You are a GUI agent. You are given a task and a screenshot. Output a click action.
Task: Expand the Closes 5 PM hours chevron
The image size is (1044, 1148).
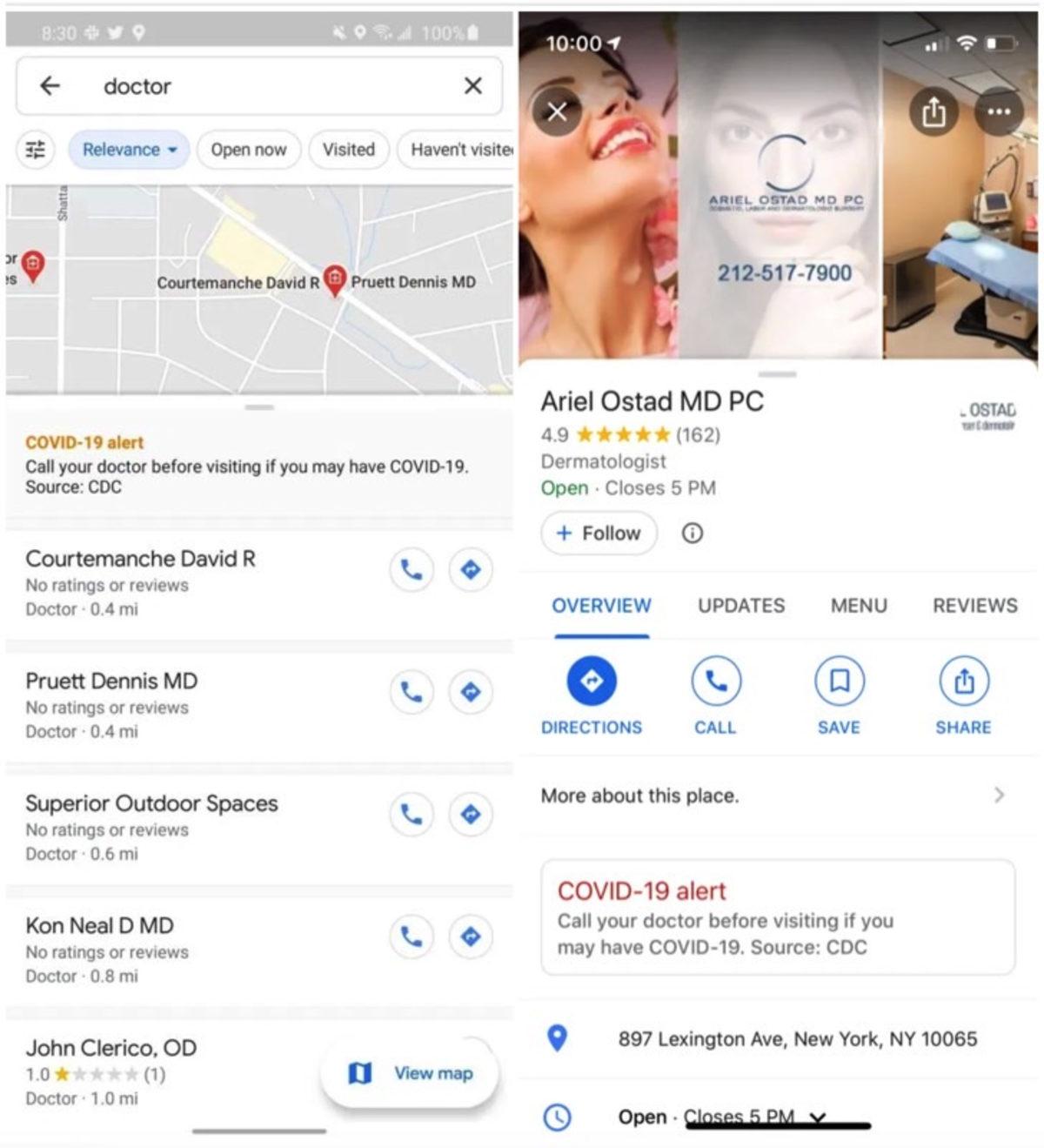816,1118
